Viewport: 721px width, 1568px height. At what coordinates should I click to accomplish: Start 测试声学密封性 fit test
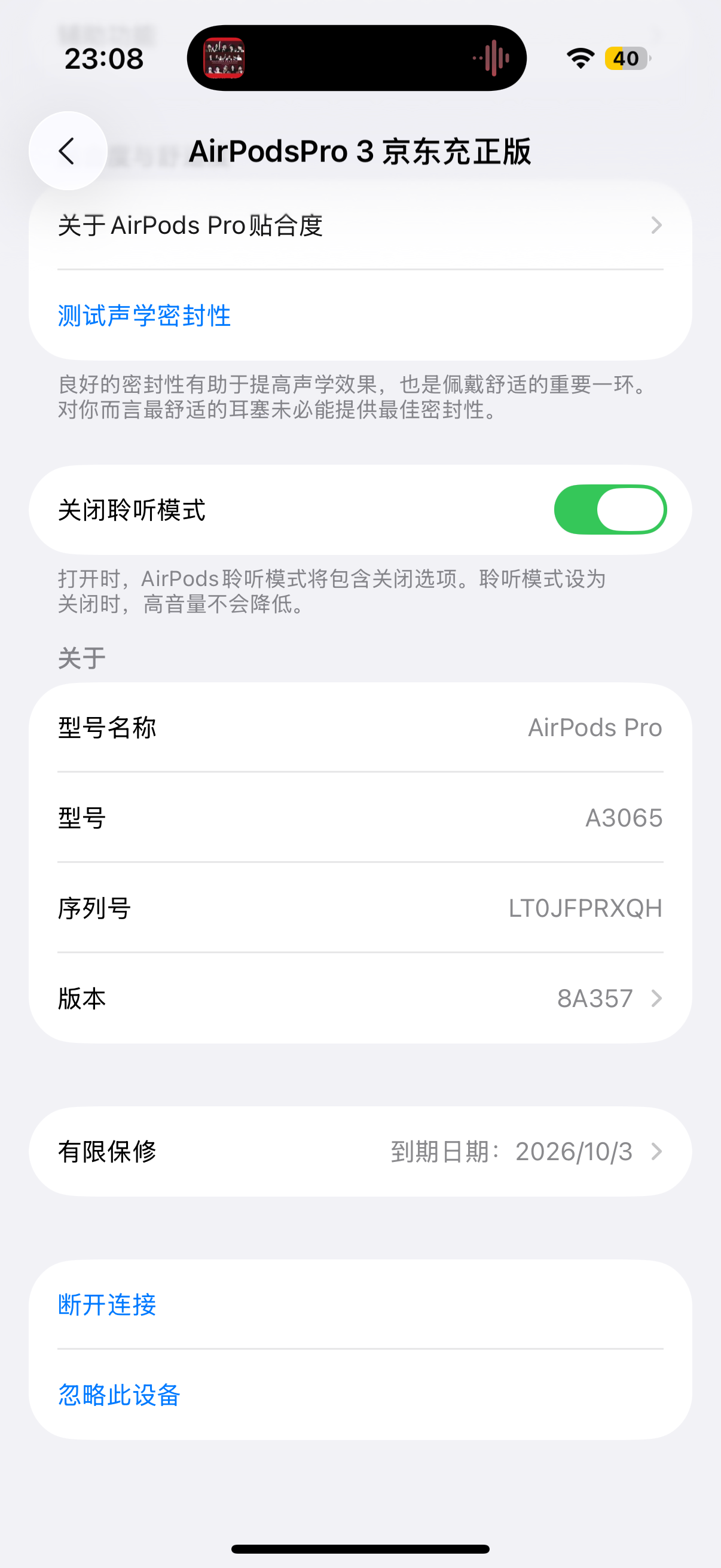(x=143, y=316)
